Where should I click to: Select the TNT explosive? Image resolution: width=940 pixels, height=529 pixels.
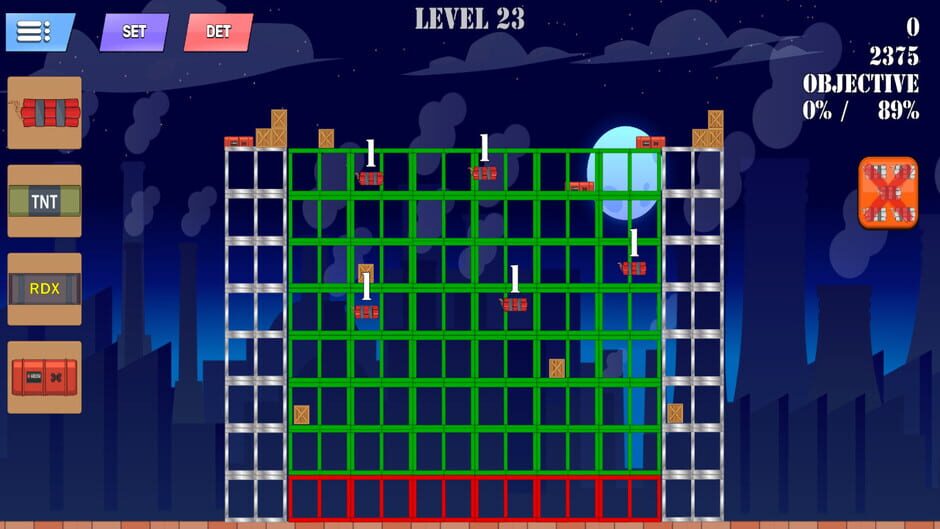(x=44, y=201)
